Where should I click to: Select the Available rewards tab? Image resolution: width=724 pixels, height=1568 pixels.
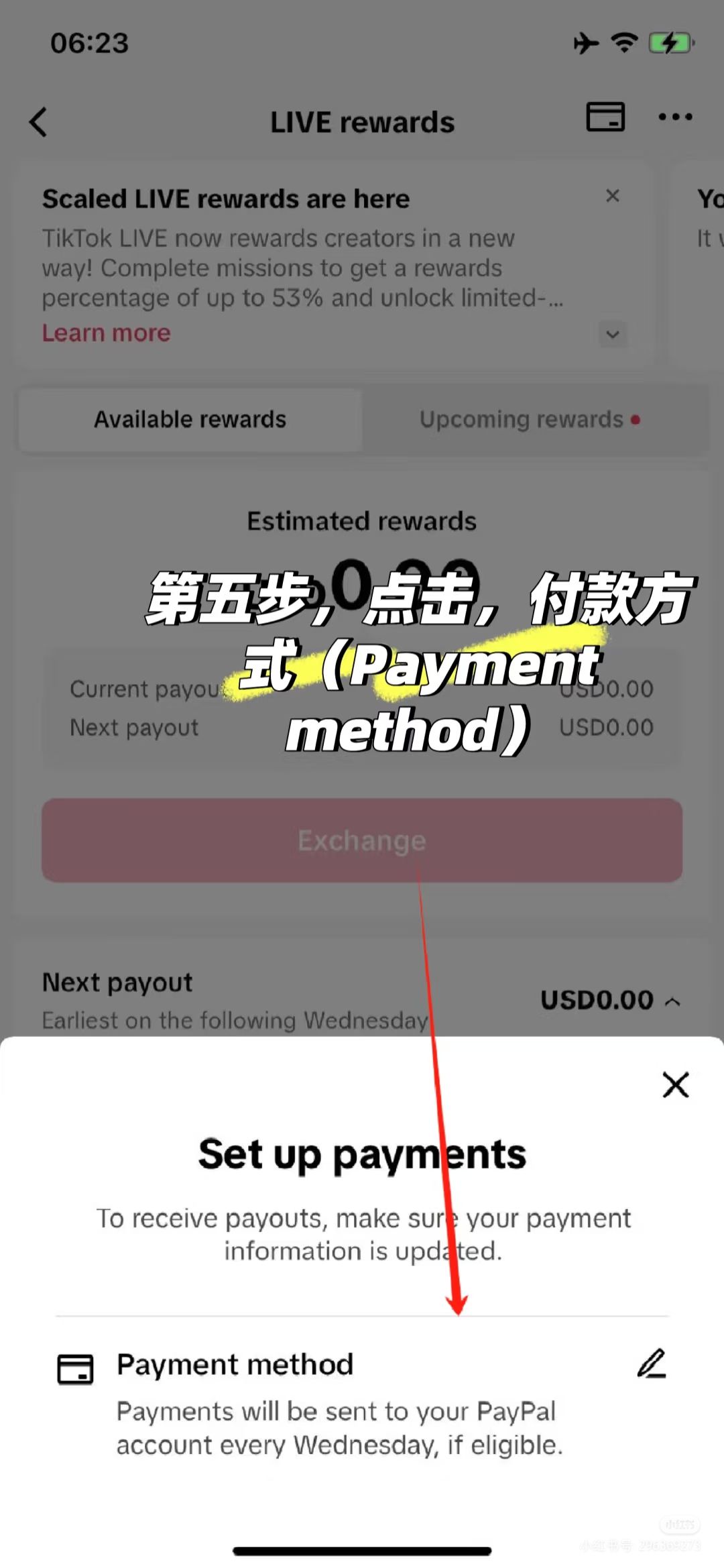click(x=190, y=419)
